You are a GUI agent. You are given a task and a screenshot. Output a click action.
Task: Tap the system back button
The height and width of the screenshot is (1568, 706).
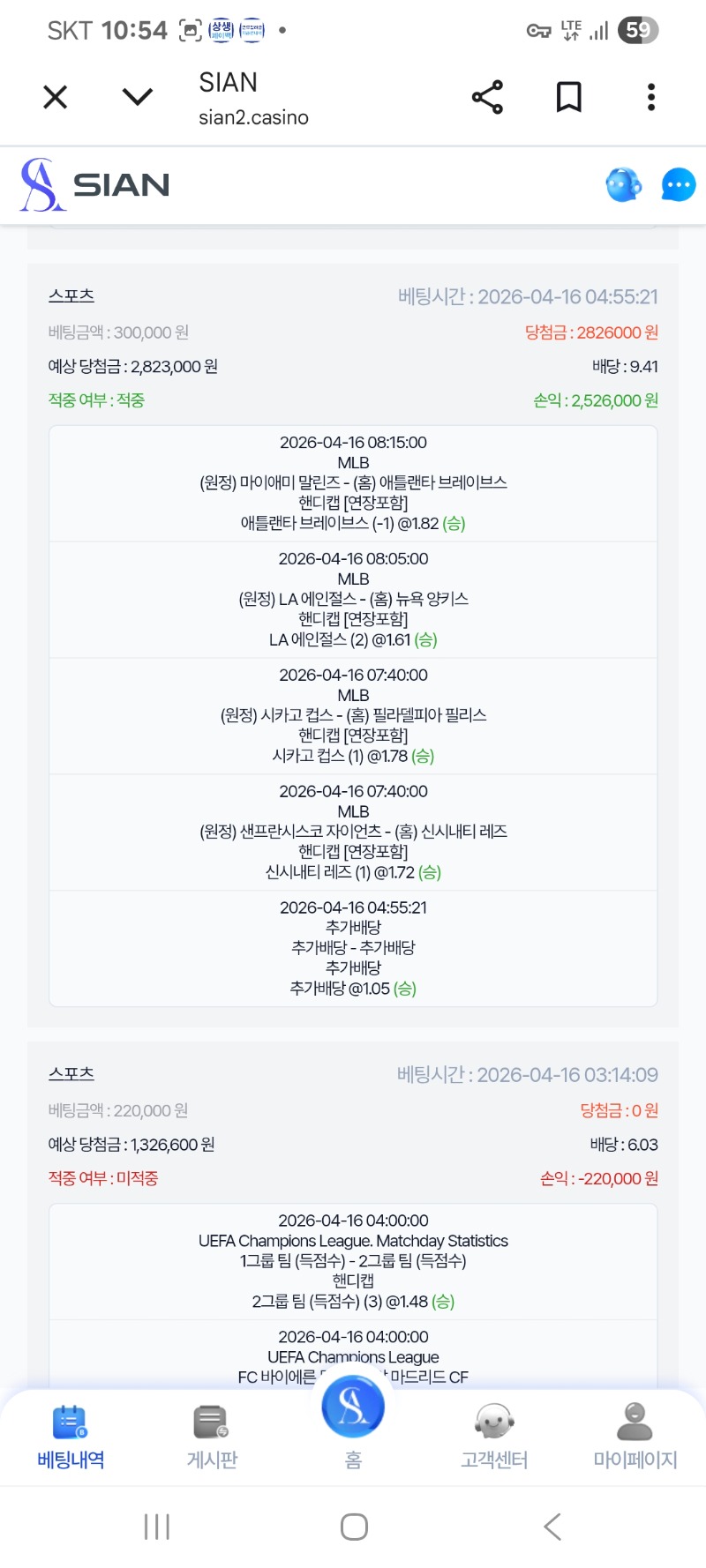point(552,1527)
